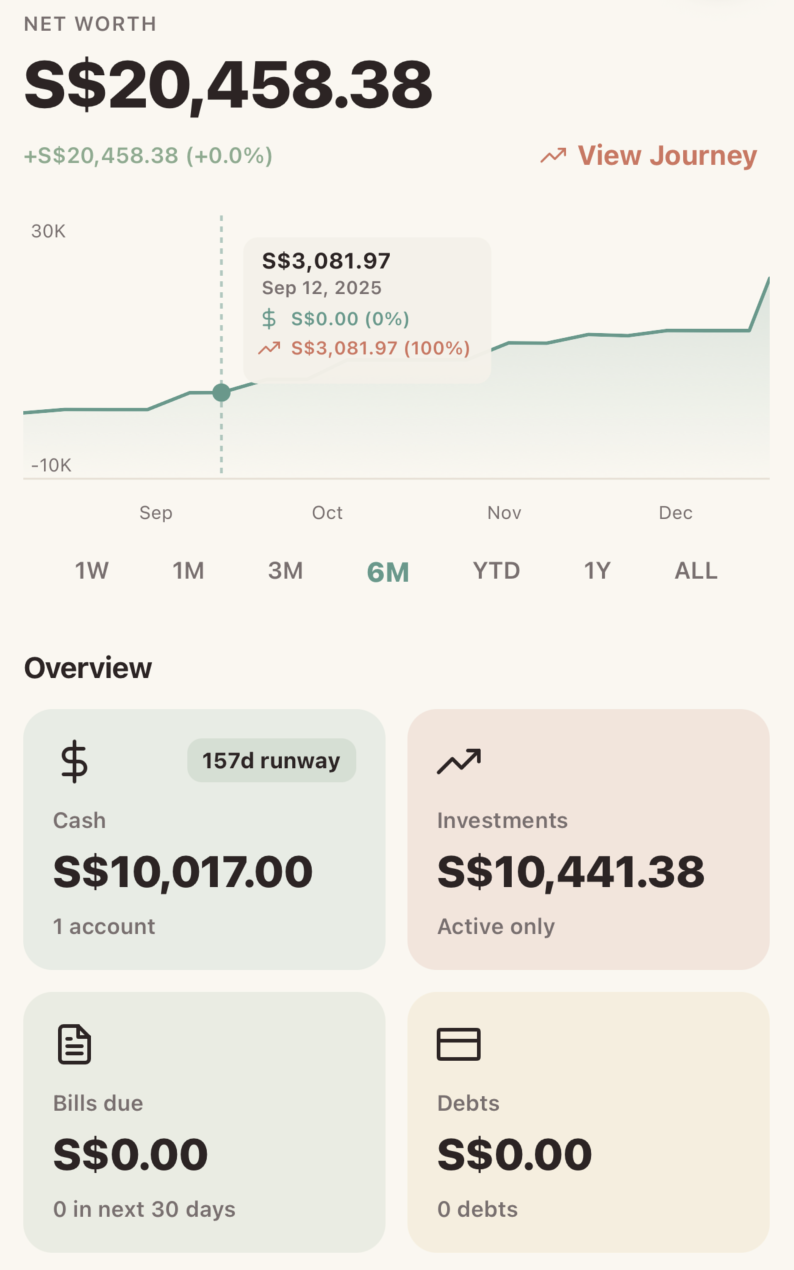Click the growth arrow icon in the chart tooltip
The image size is (794, 1270).
(268, 349)
